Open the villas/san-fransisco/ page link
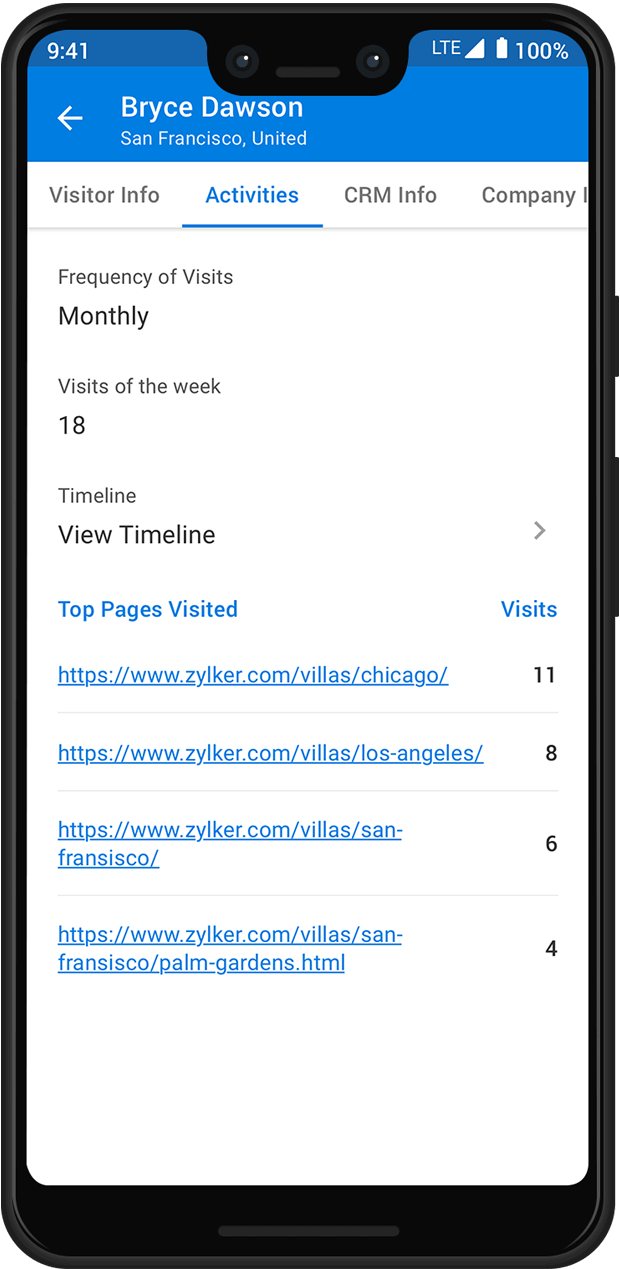The height and width of the screenshot is (1269, 620). pos(229,843)
